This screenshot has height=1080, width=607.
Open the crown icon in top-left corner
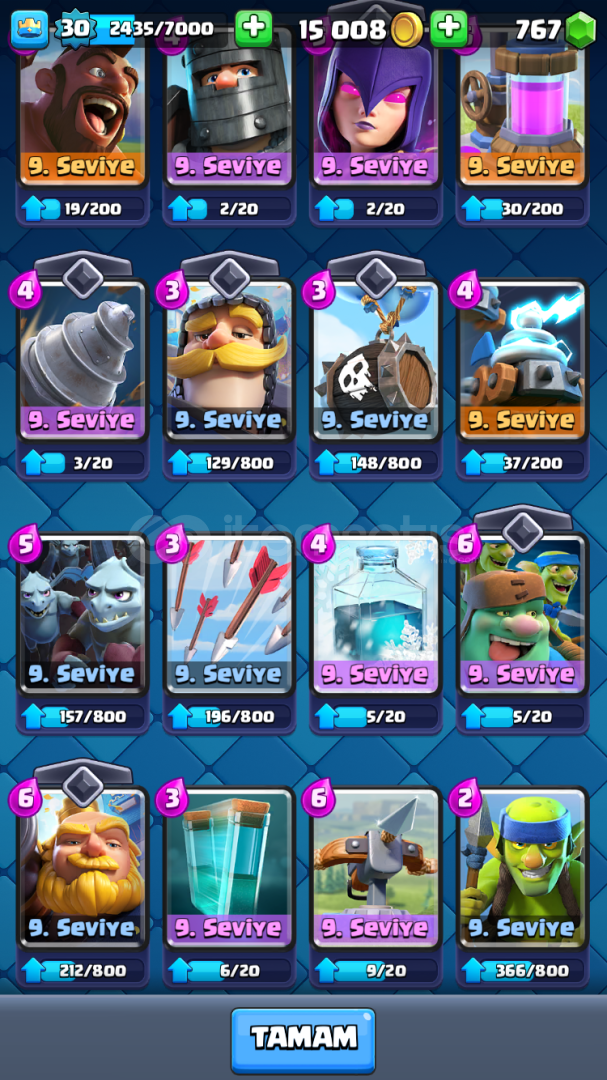pos(30,29)
